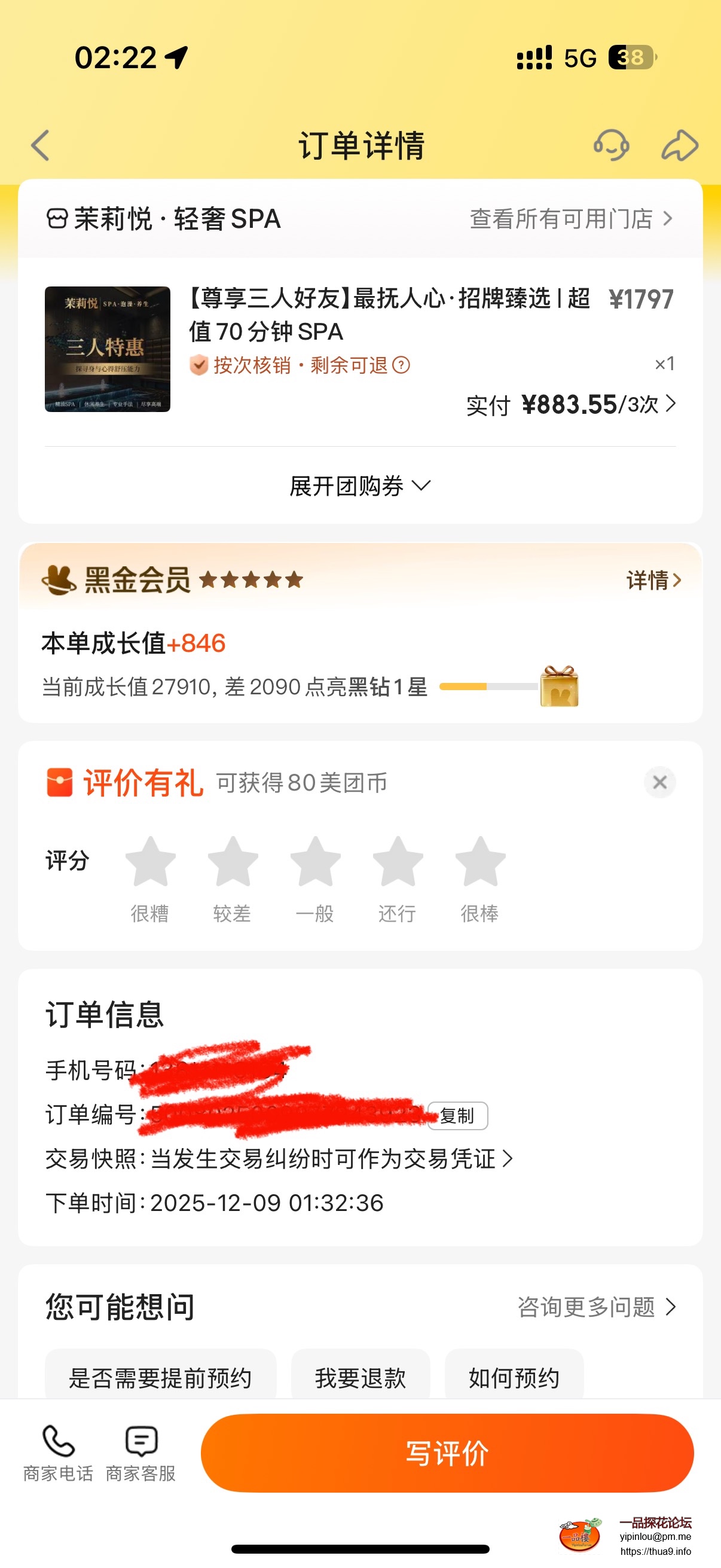View actual payment ¥883.55 details
The image size is (721, 1568).
click(571, 405)
